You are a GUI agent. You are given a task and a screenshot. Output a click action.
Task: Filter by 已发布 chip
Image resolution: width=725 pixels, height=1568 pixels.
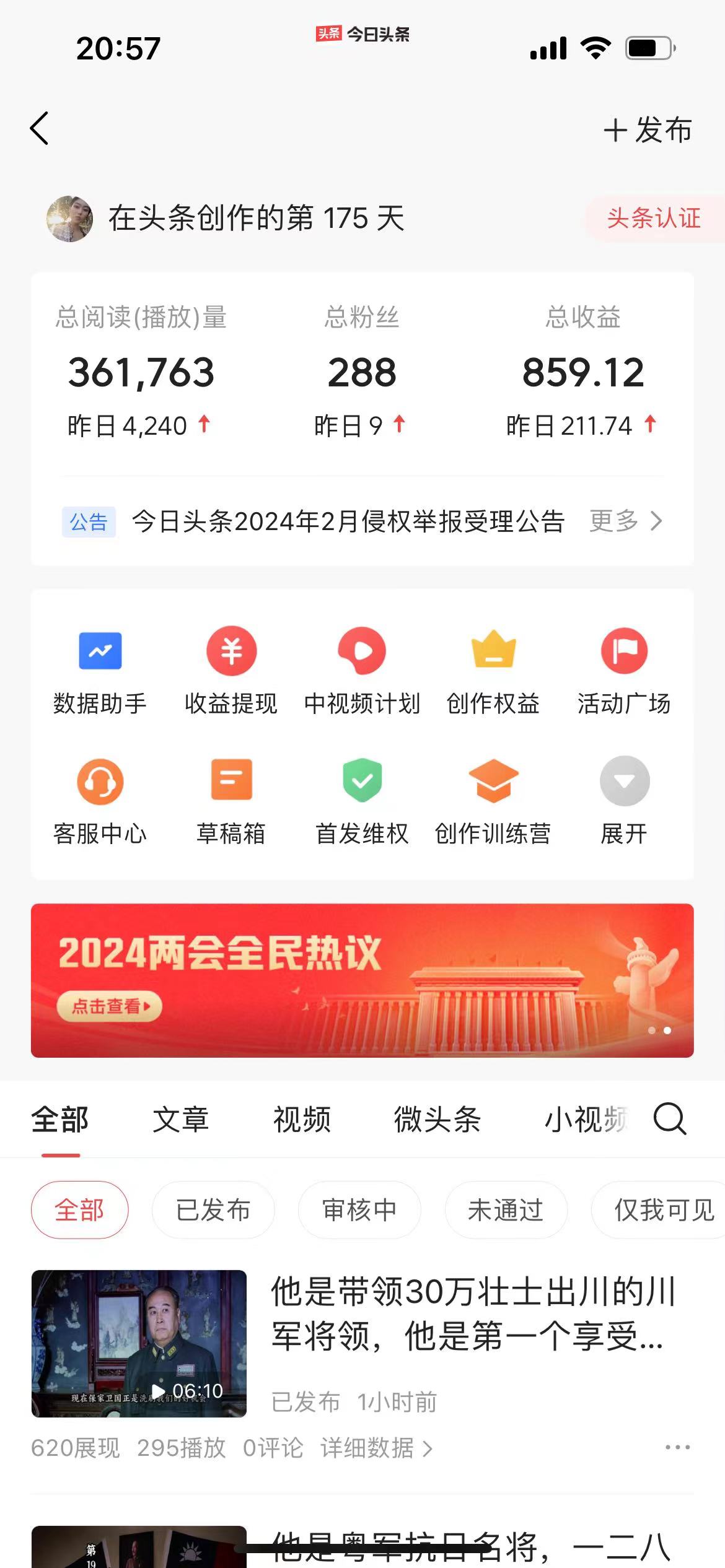pos(213,1210)
